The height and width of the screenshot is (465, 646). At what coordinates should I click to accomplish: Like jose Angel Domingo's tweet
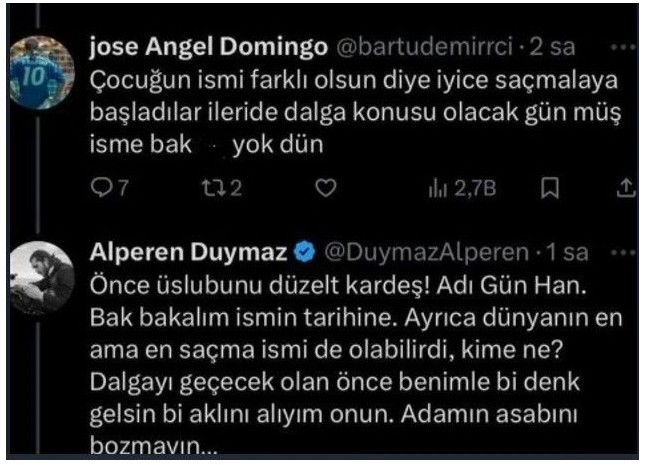[324, 188]
